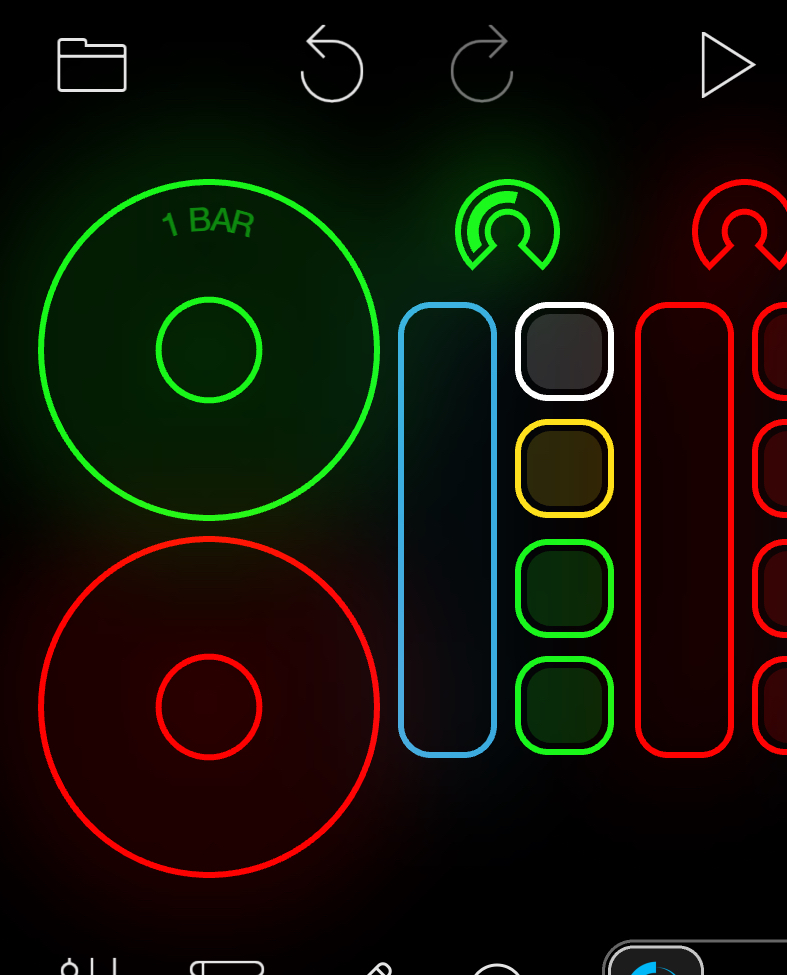This screenshot has width=787, height=975.
Task: Tap the blue vertical slider
Action: pyautogui.click(x=448, y=529)
